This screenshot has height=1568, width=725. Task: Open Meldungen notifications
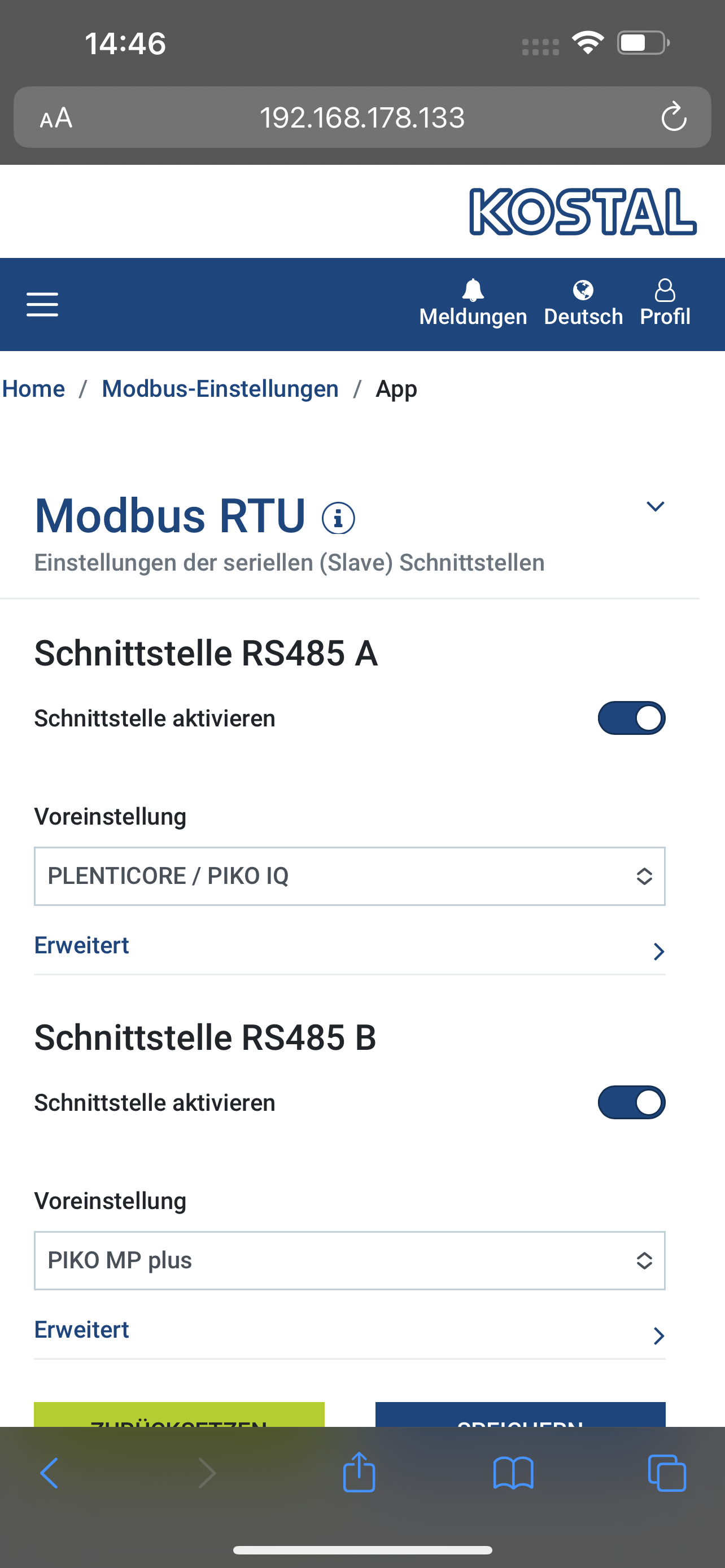(x=473, y=304)
